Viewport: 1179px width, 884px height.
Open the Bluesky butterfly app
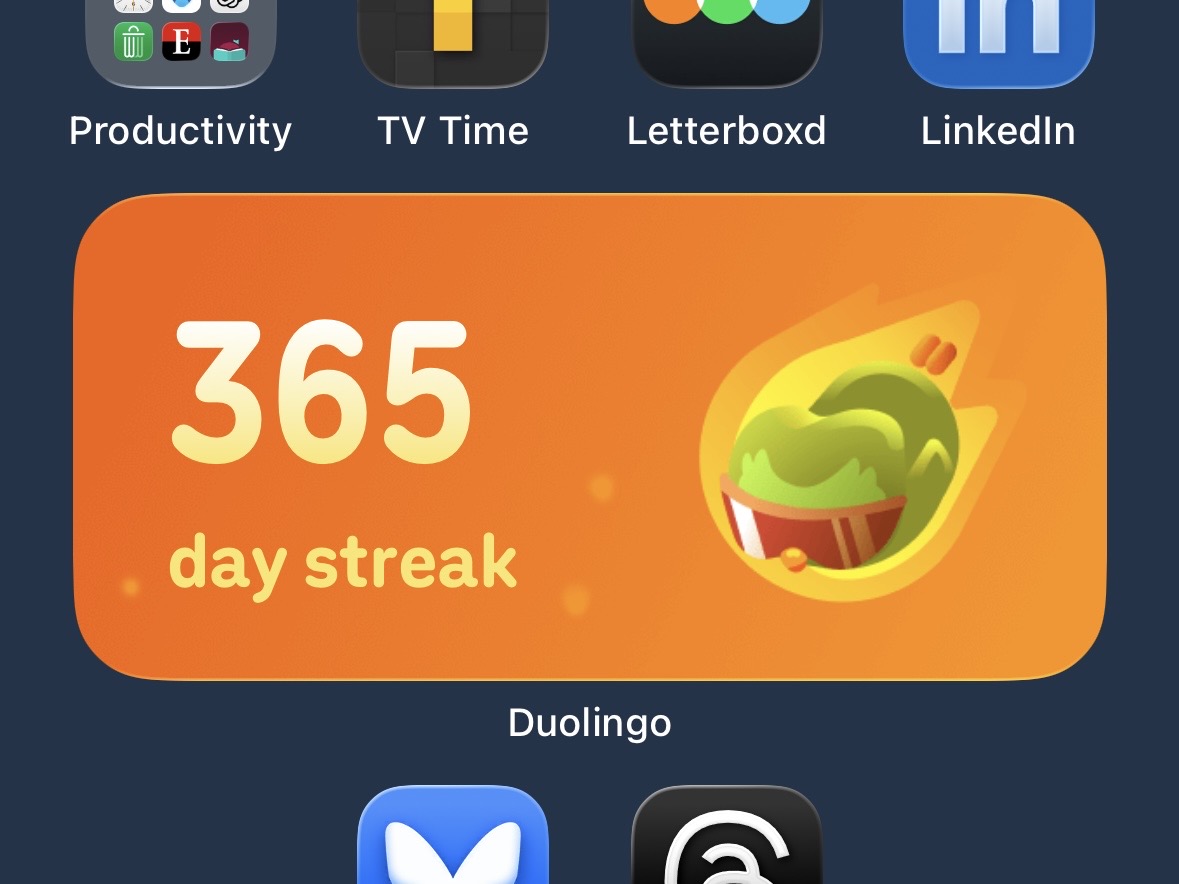pyautogui.click(x=453, y=838)
